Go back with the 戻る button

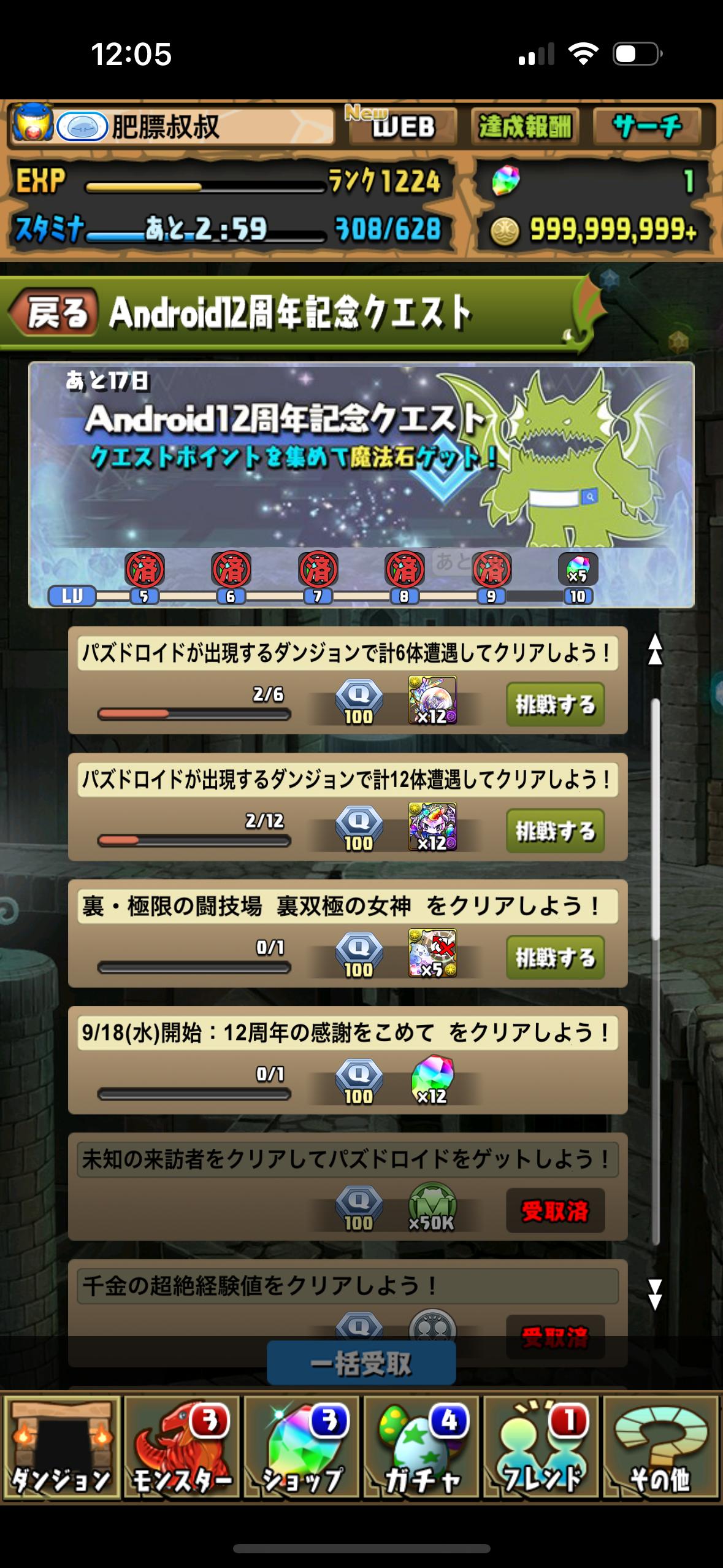coord(54,312)
